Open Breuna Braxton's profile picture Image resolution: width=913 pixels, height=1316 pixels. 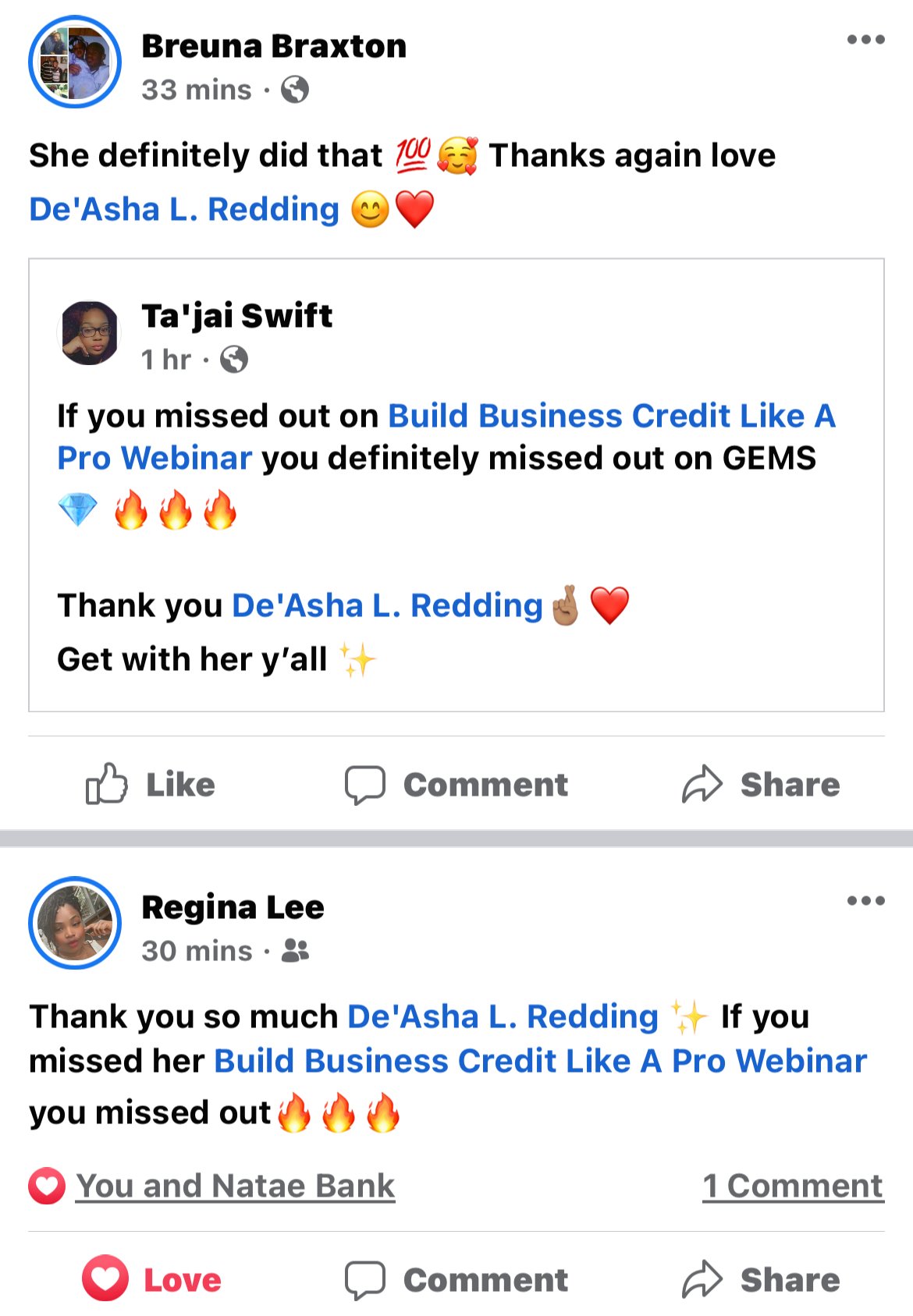click(x=75, y=62)
